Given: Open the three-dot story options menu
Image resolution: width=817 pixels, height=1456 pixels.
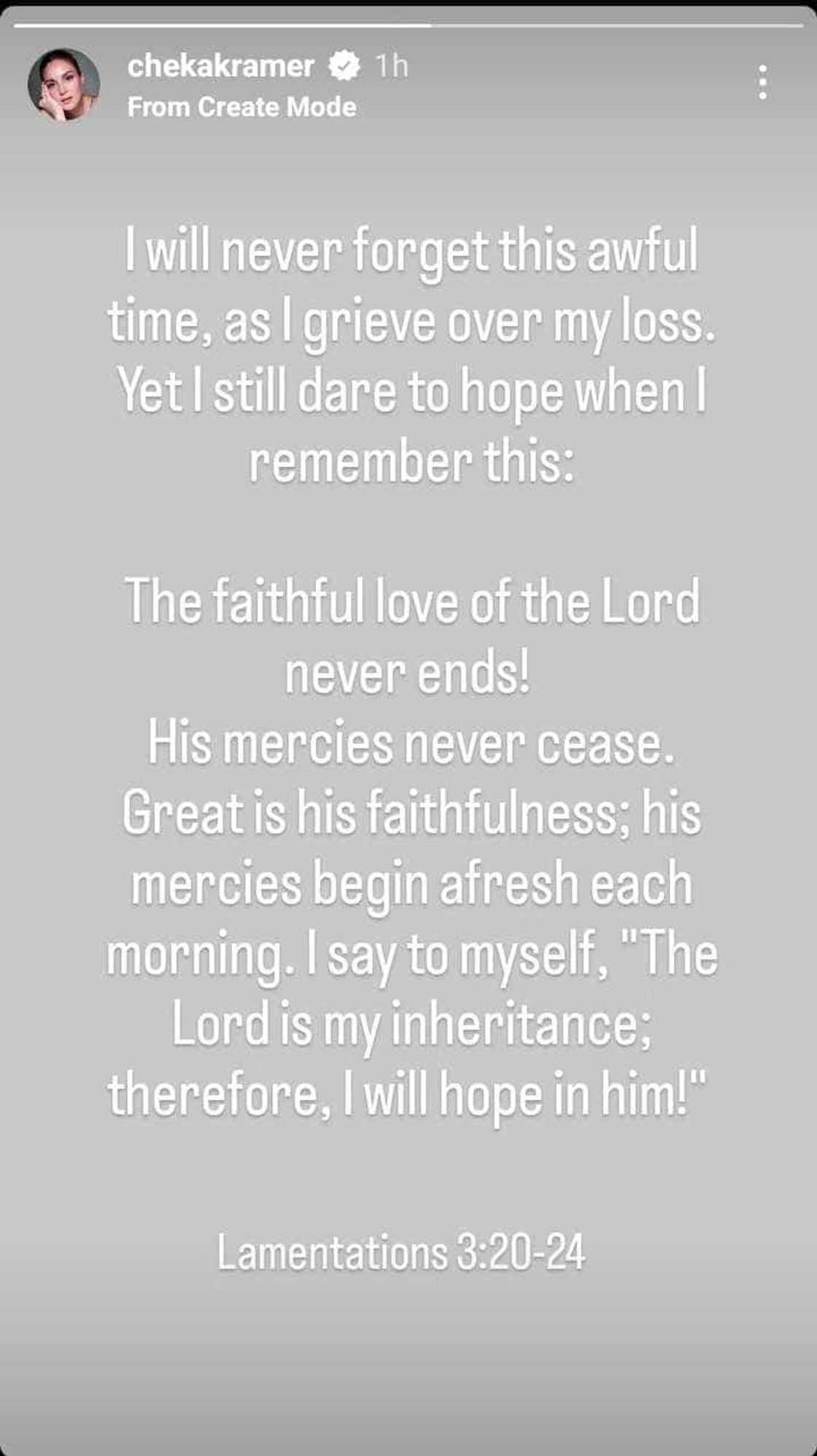Looking at the screenshot, I should click(762, 82).
